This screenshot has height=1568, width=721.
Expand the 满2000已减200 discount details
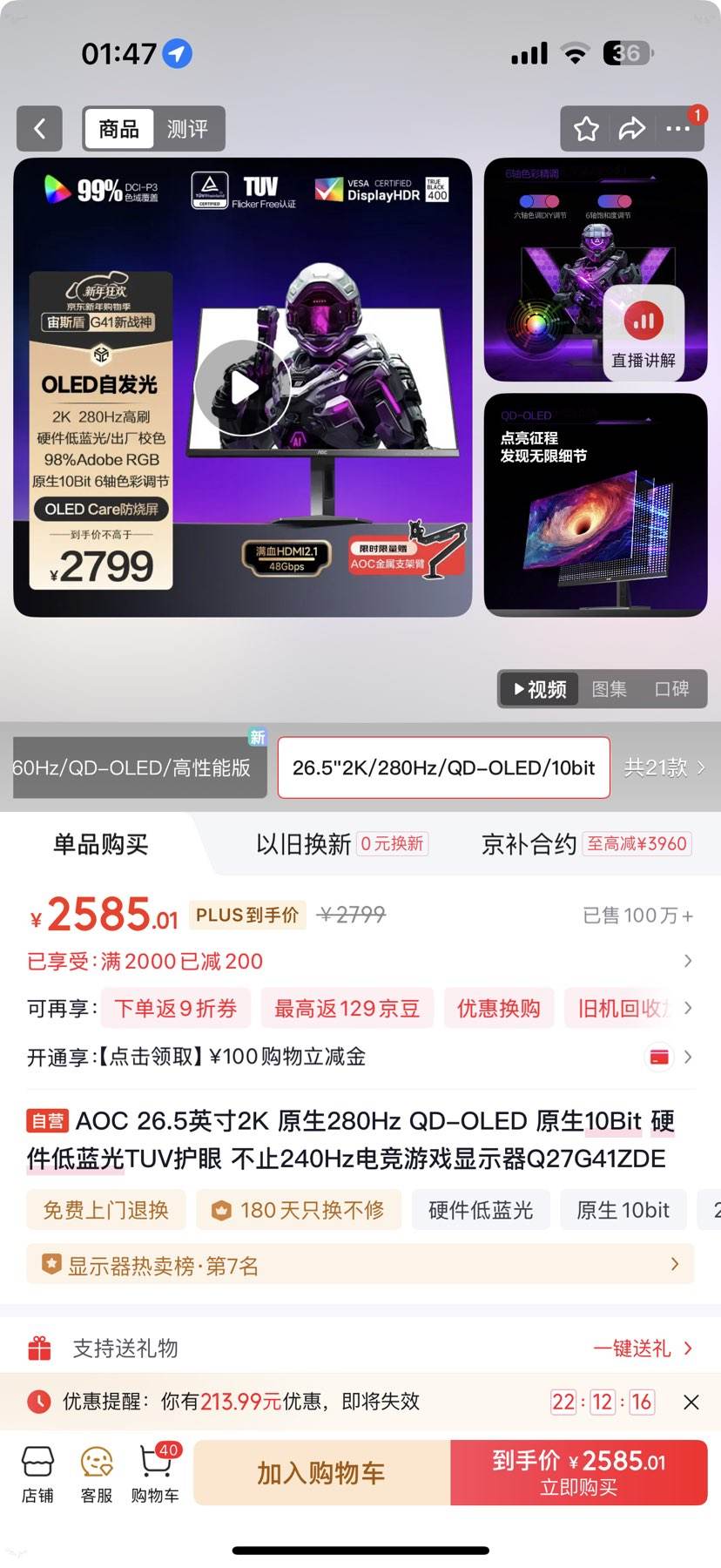tap(687, 961)
